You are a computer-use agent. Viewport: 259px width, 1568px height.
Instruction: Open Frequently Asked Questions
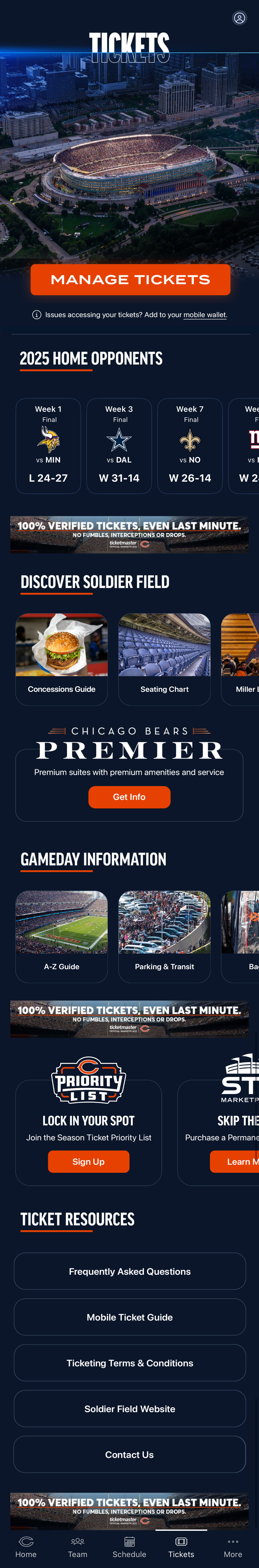pyautogui.click(x=129, y=1271)
